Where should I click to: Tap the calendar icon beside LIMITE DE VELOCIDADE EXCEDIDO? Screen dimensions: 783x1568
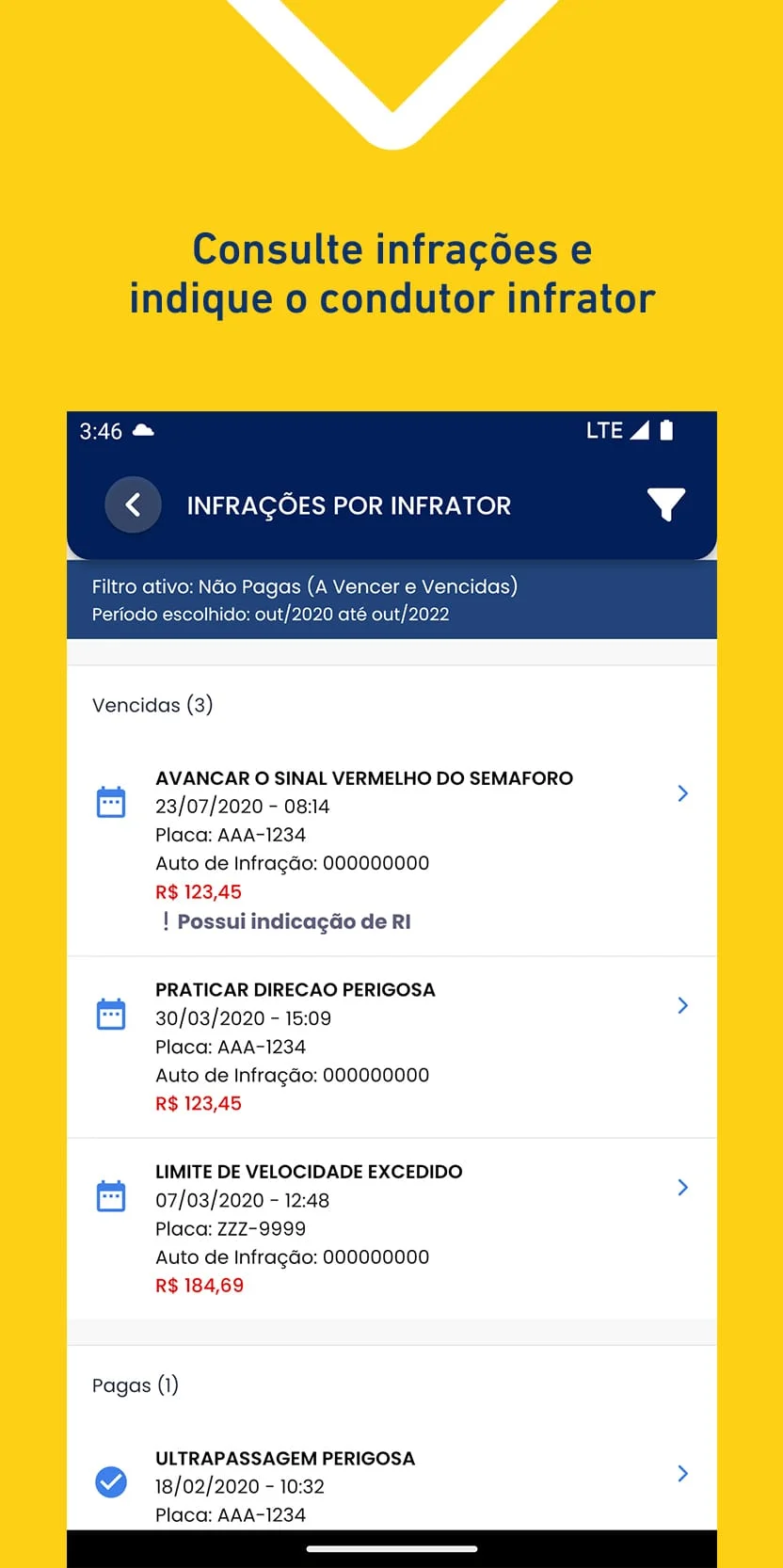(111, 1194)
